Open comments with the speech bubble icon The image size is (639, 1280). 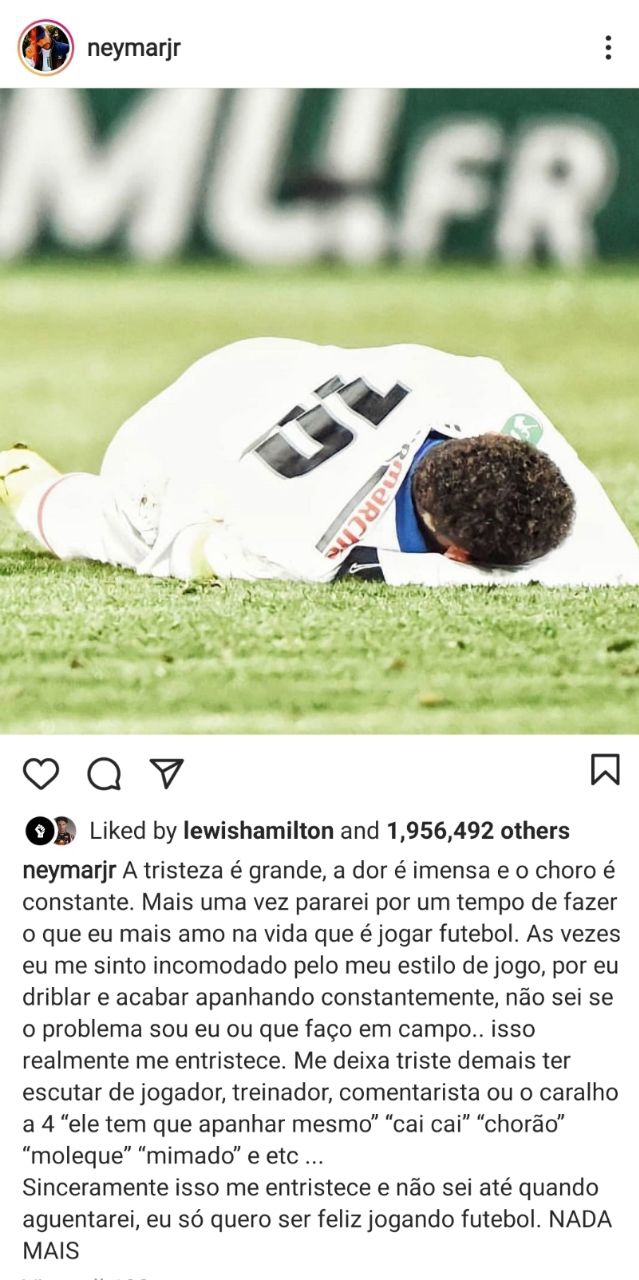coord(104,773)
